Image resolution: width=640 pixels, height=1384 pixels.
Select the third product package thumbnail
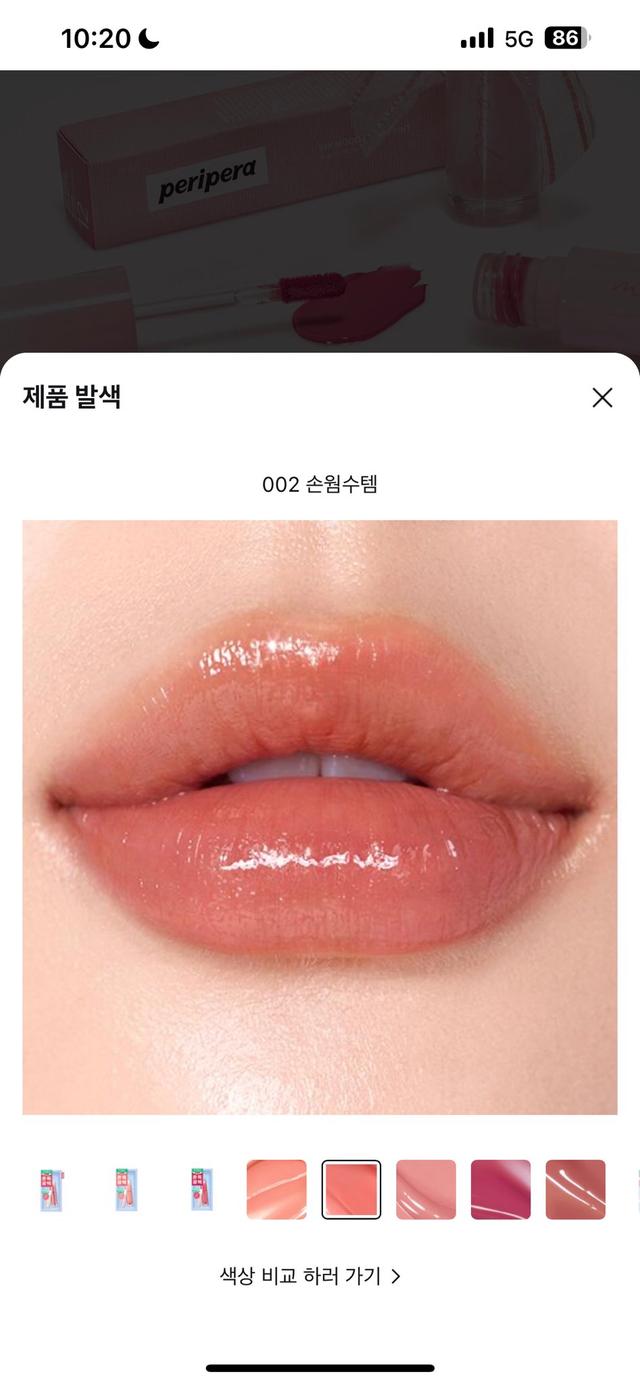[x=201, y=1190]
